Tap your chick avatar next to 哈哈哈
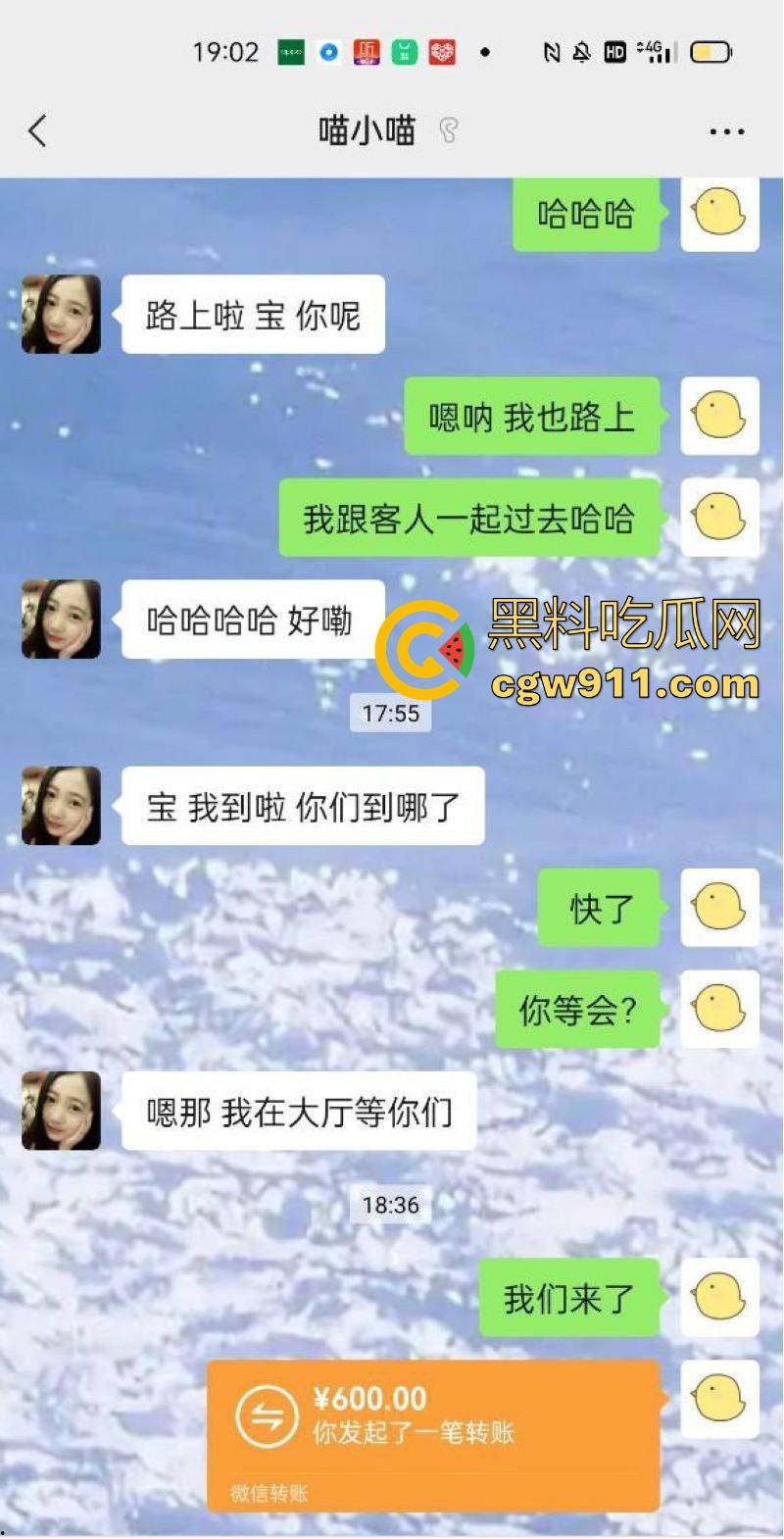The image size is (784, 1539). click(x=719, y=214)
